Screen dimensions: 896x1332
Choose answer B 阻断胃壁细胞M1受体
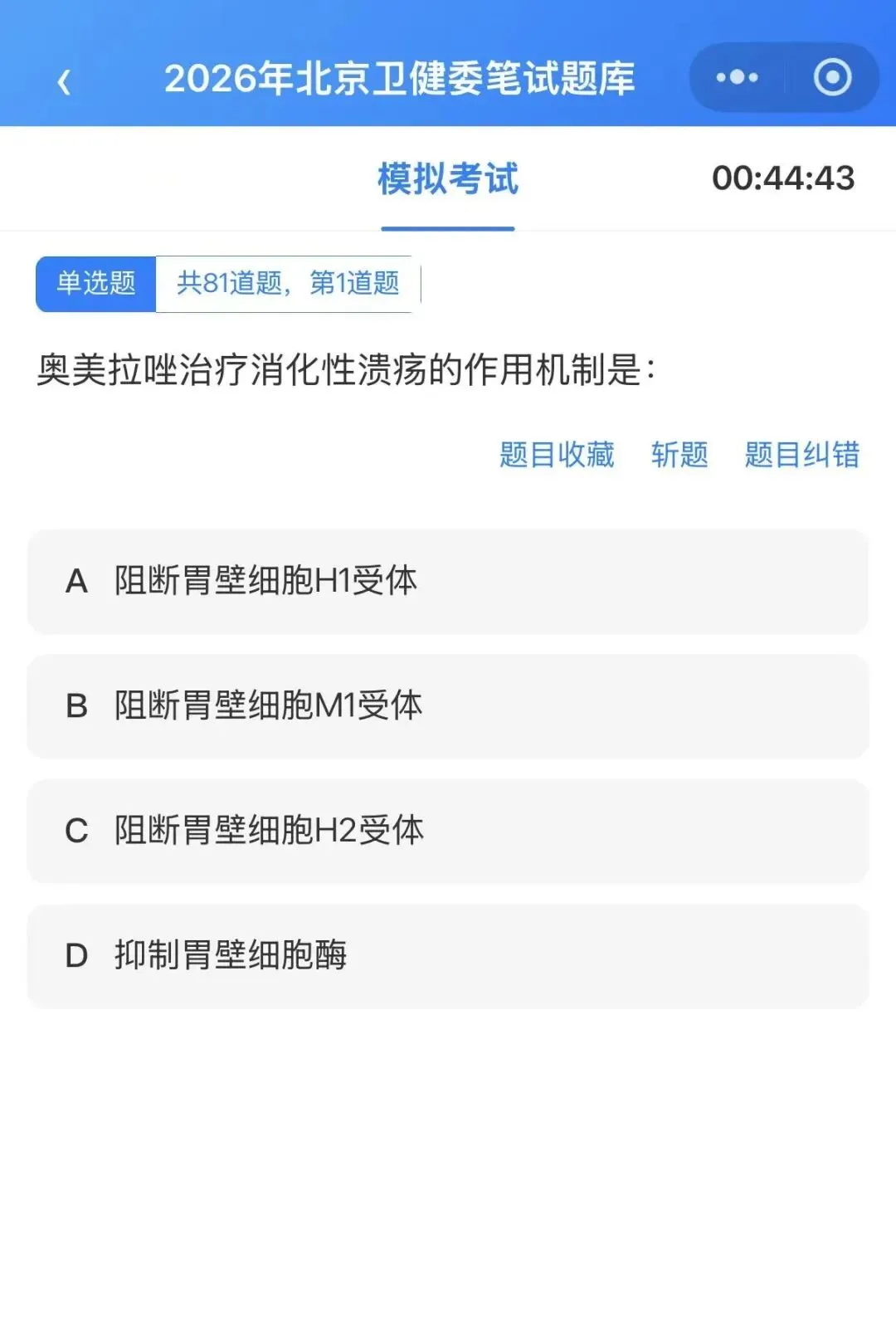point(448,706)
